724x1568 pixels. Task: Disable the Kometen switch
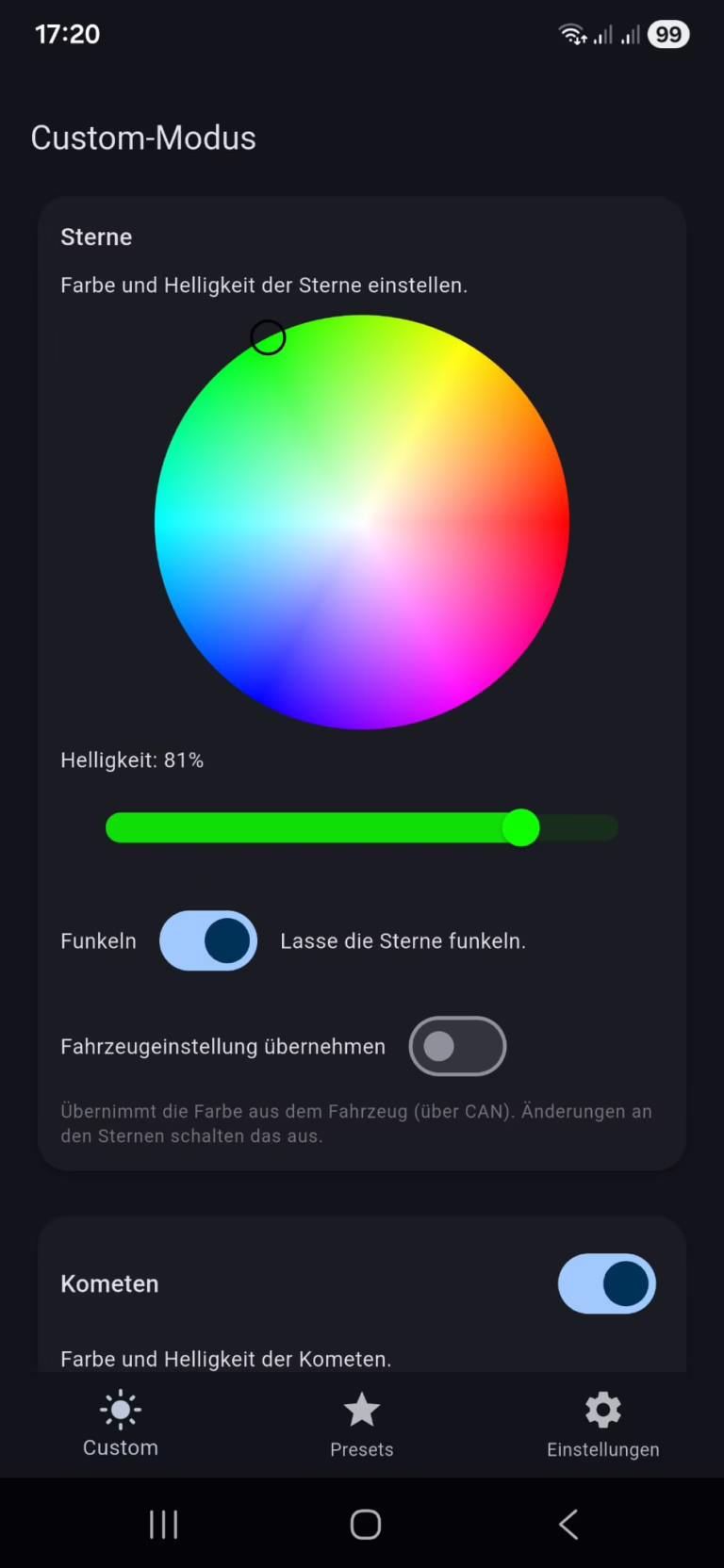point(606,1283)
